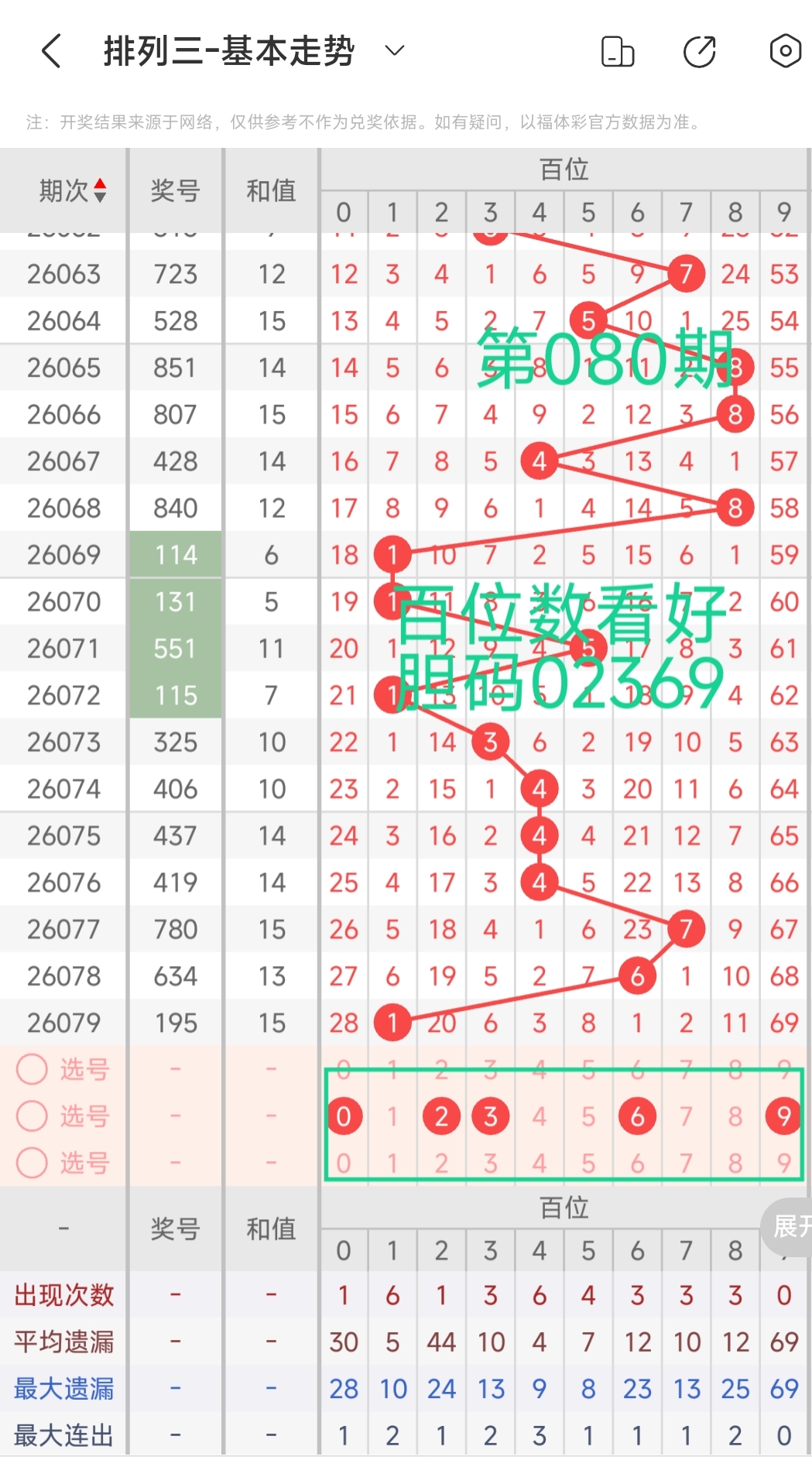
Task: Select the second 选号 row radio circle
Action: tap(32, 1116)
